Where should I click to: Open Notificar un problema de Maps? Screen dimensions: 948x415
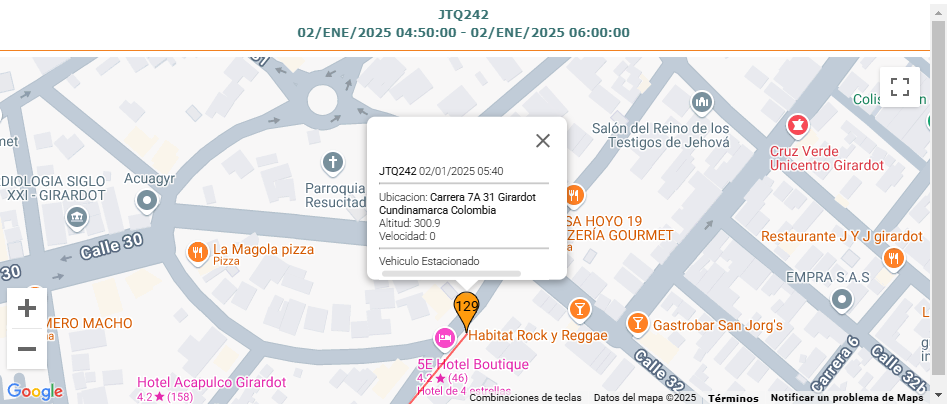846,398
